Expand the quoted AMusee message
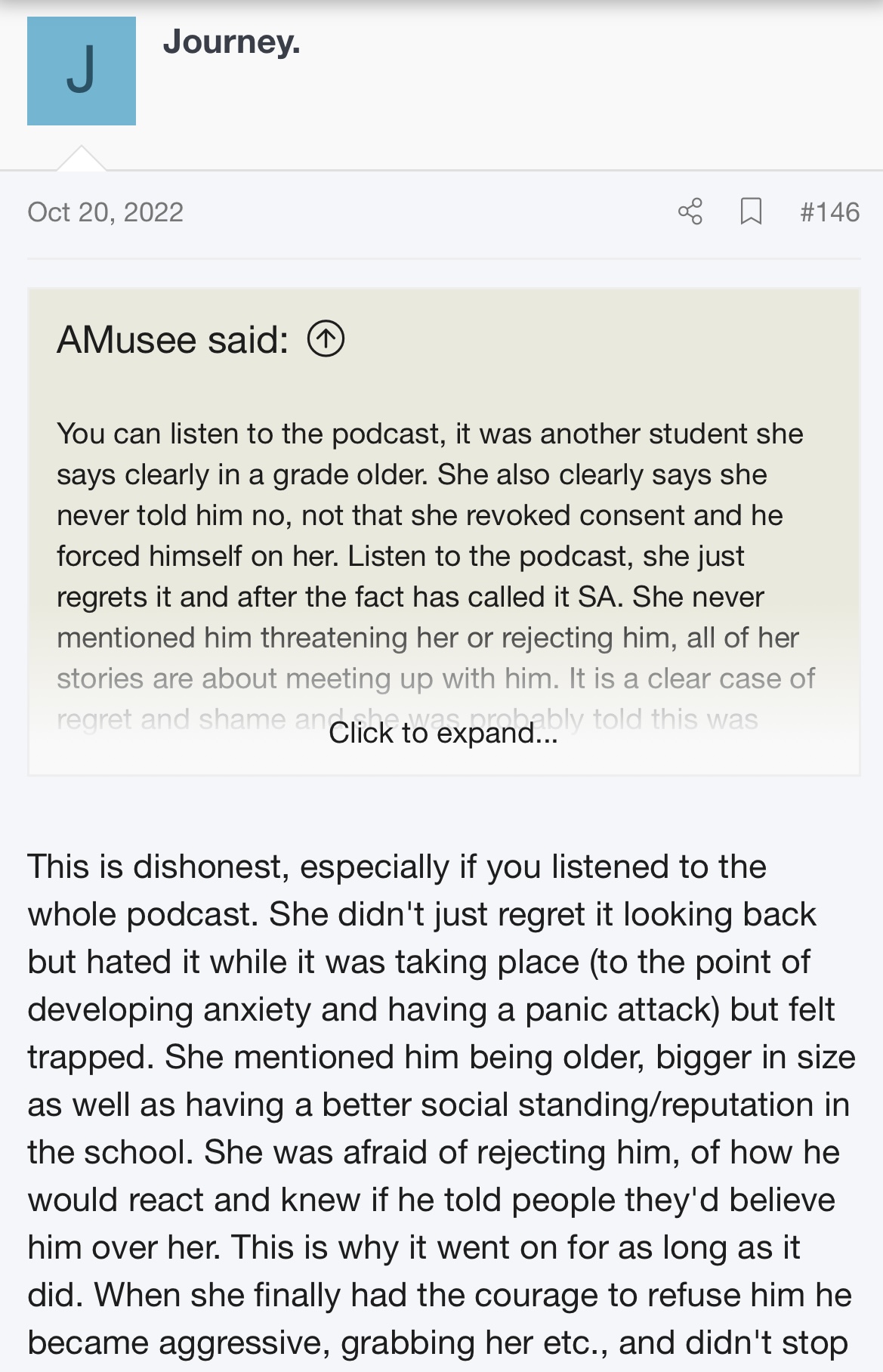The height and width of the screenshot is (1372, 883). tap(443, 733)
